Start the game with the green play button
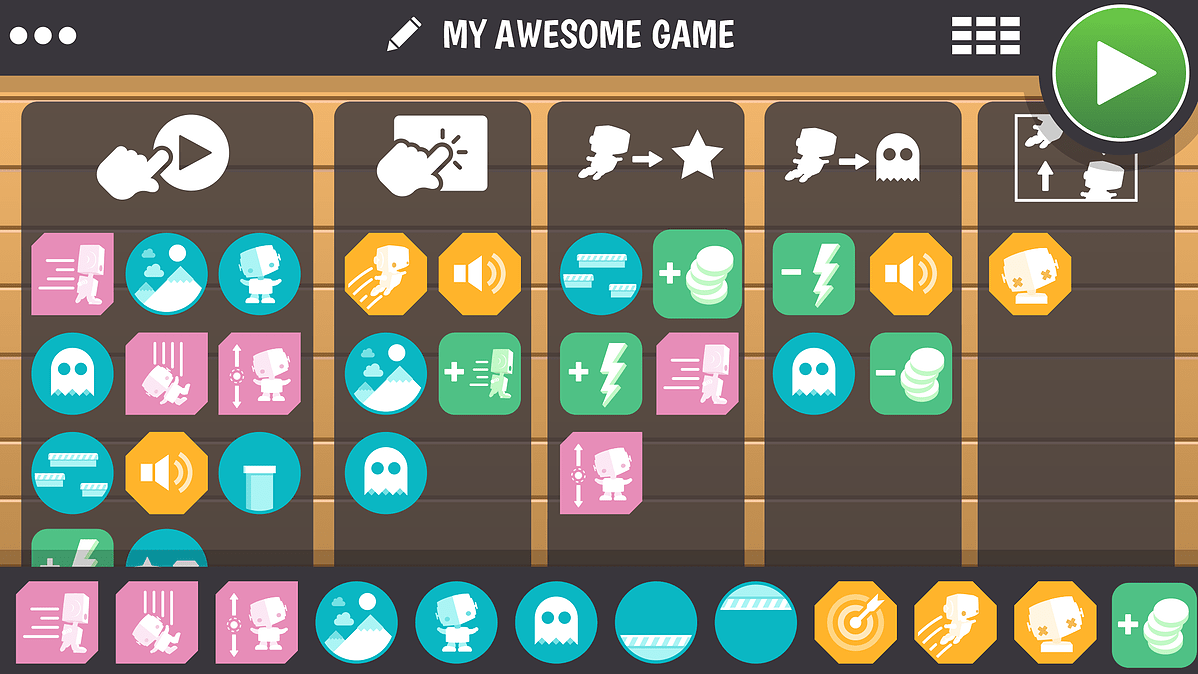The image size is (1198, 674). 1119,74
